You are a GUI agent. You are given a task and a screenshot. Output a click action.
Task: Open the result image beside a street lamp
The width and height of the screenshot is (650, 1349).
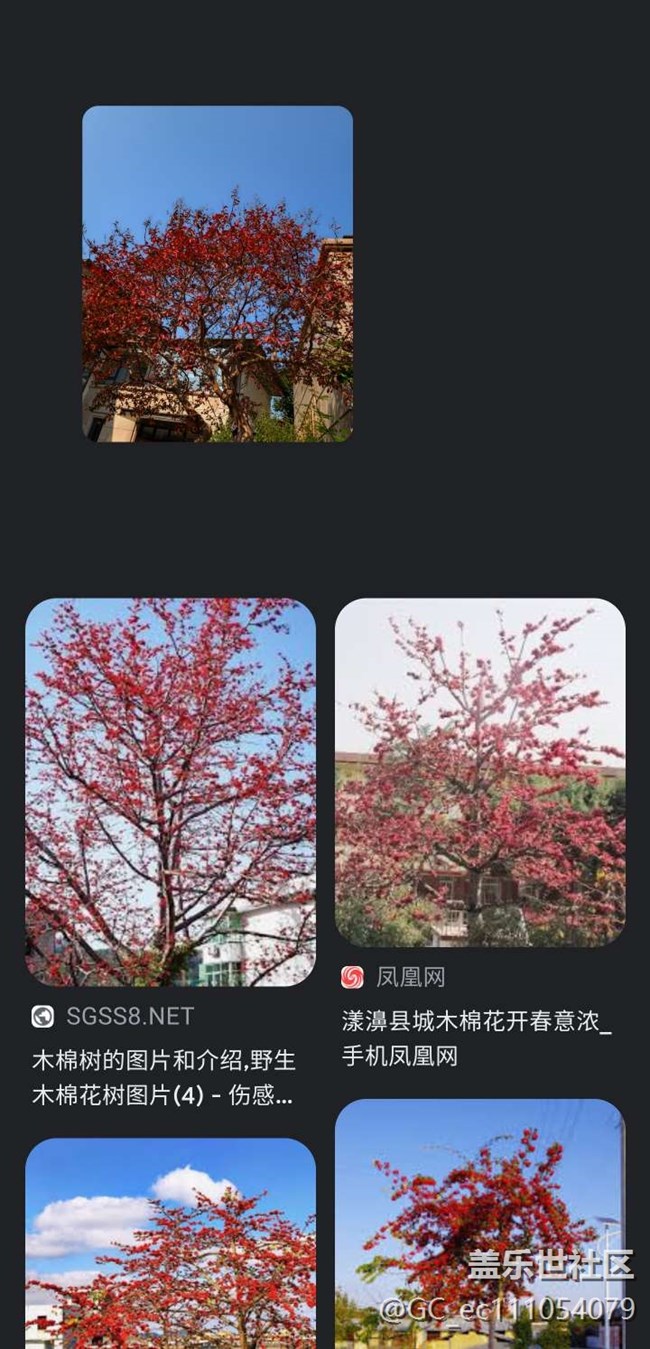point(480,1222)
